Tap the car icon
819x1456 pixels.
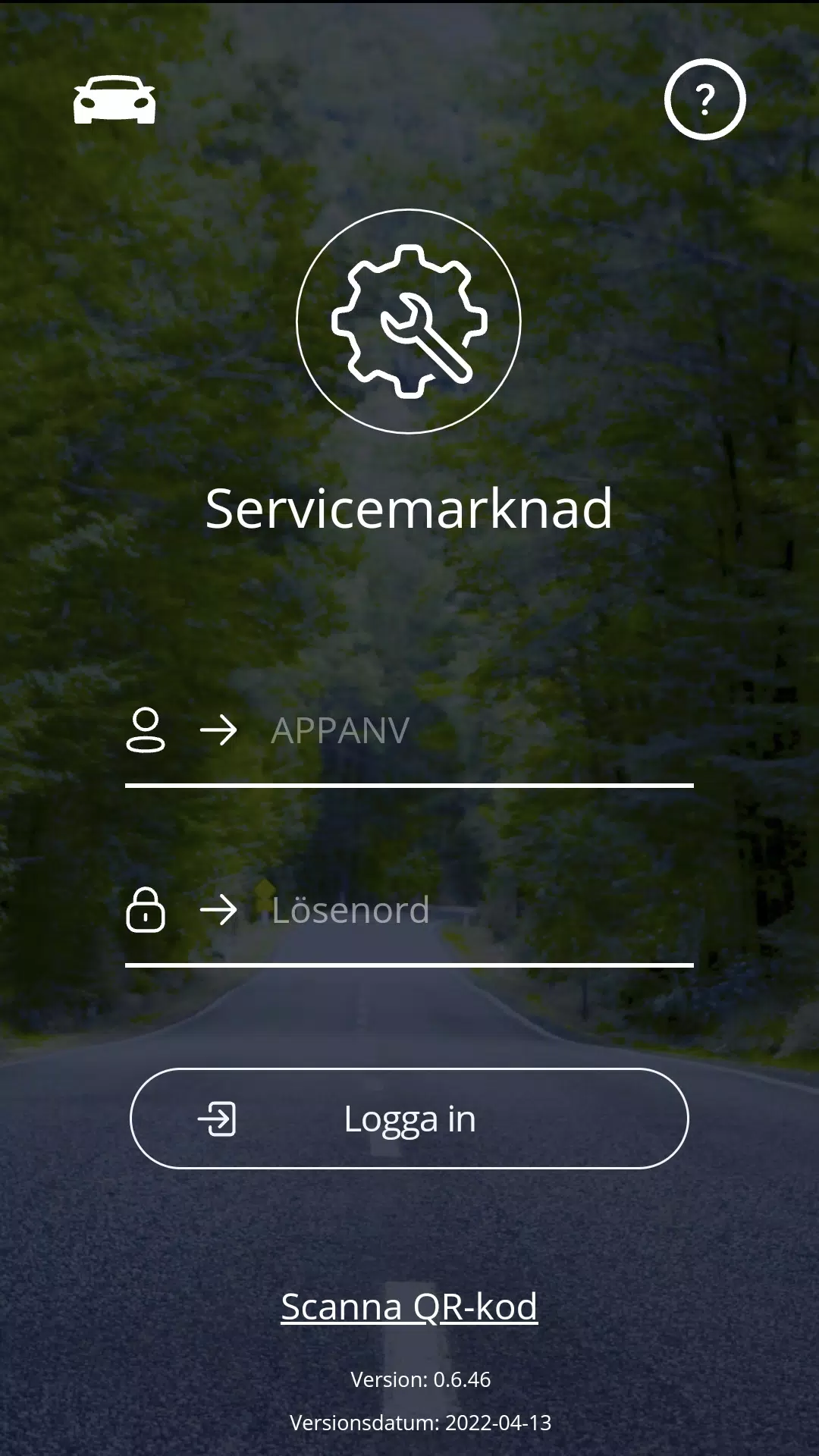tap(115, 99)
